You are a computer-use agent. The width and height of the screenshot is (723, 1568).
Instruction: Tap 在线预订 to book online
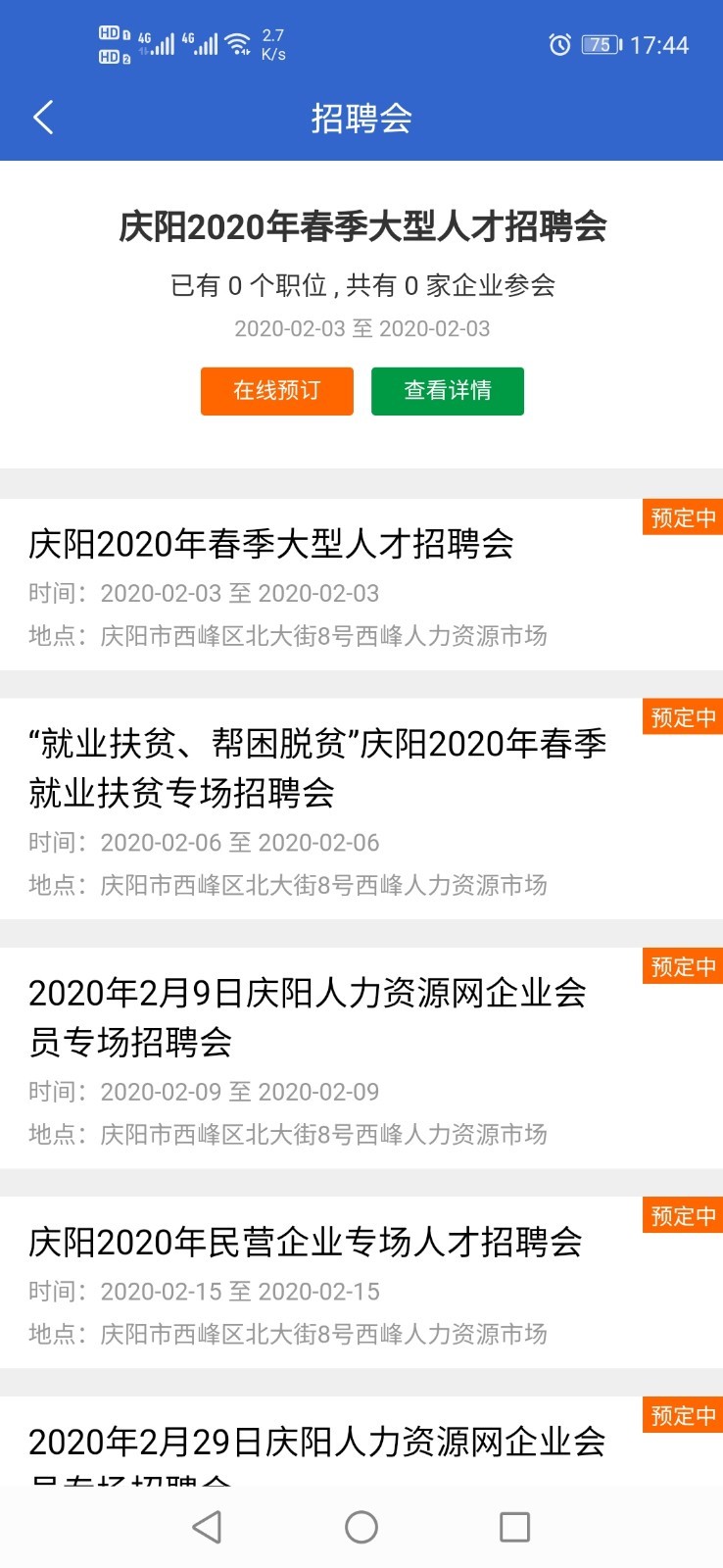276,391
